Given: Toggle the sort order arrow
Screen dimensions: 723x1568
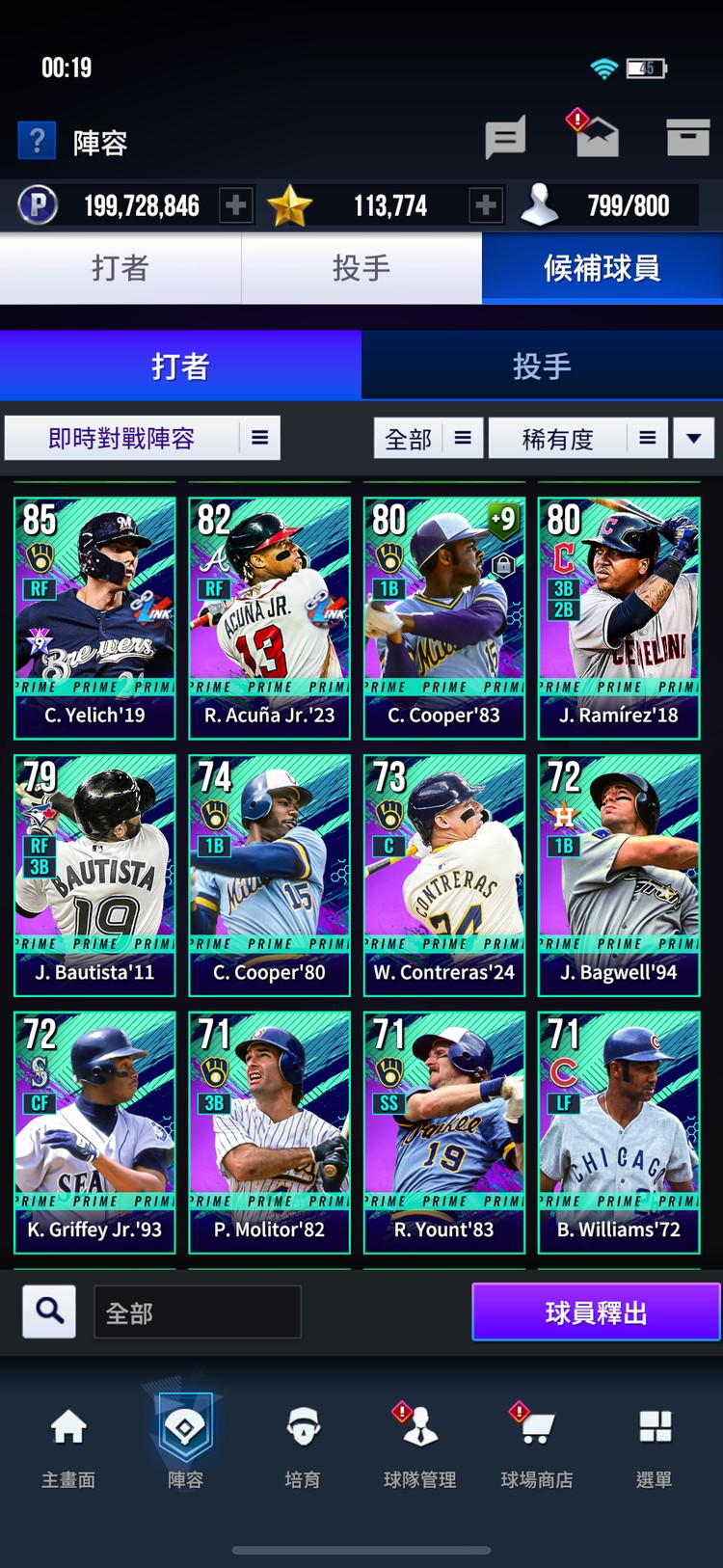Looking at the screenshot, I should point(693,439).
